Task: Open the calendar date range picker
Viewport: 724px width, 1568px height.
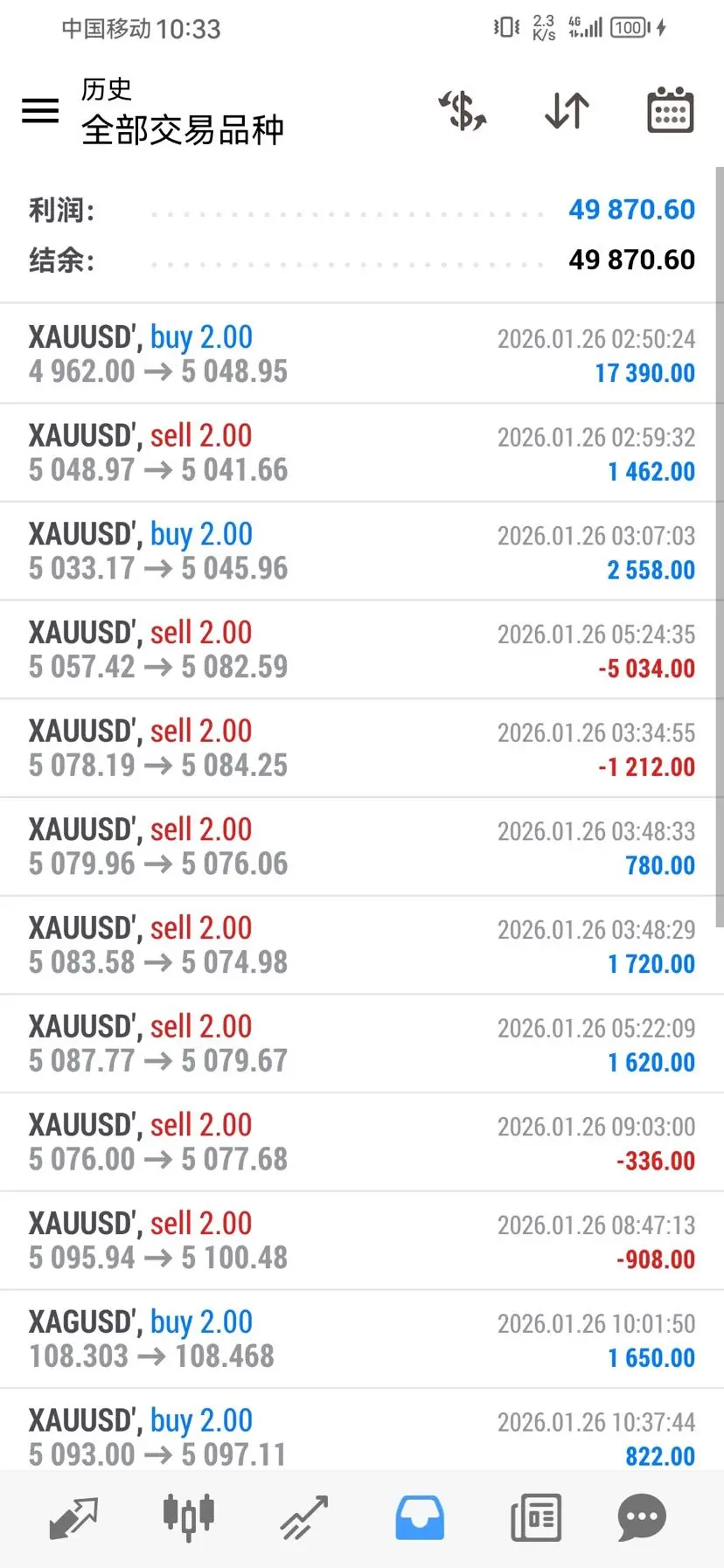Action: (670, 111)
